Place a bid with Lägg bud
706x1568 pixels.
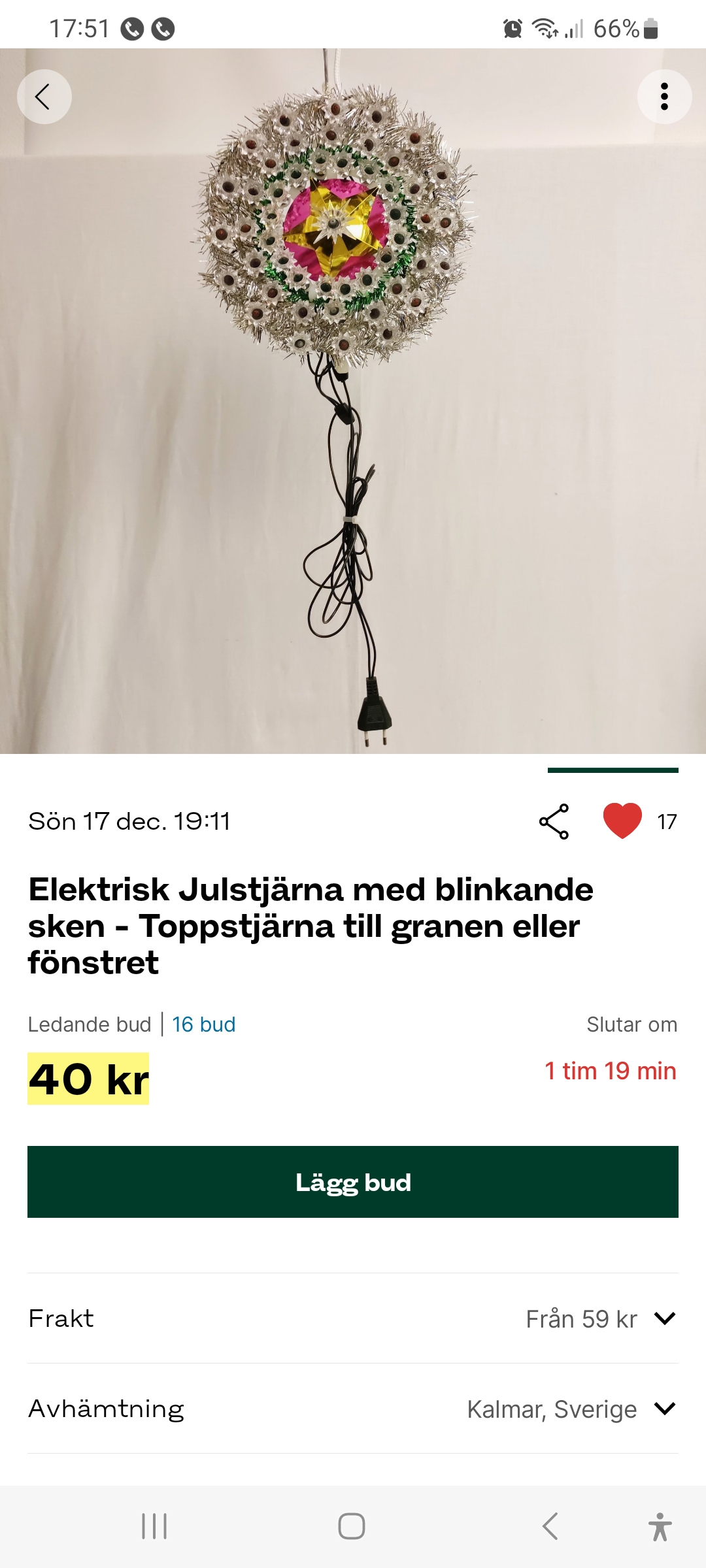353,1182
